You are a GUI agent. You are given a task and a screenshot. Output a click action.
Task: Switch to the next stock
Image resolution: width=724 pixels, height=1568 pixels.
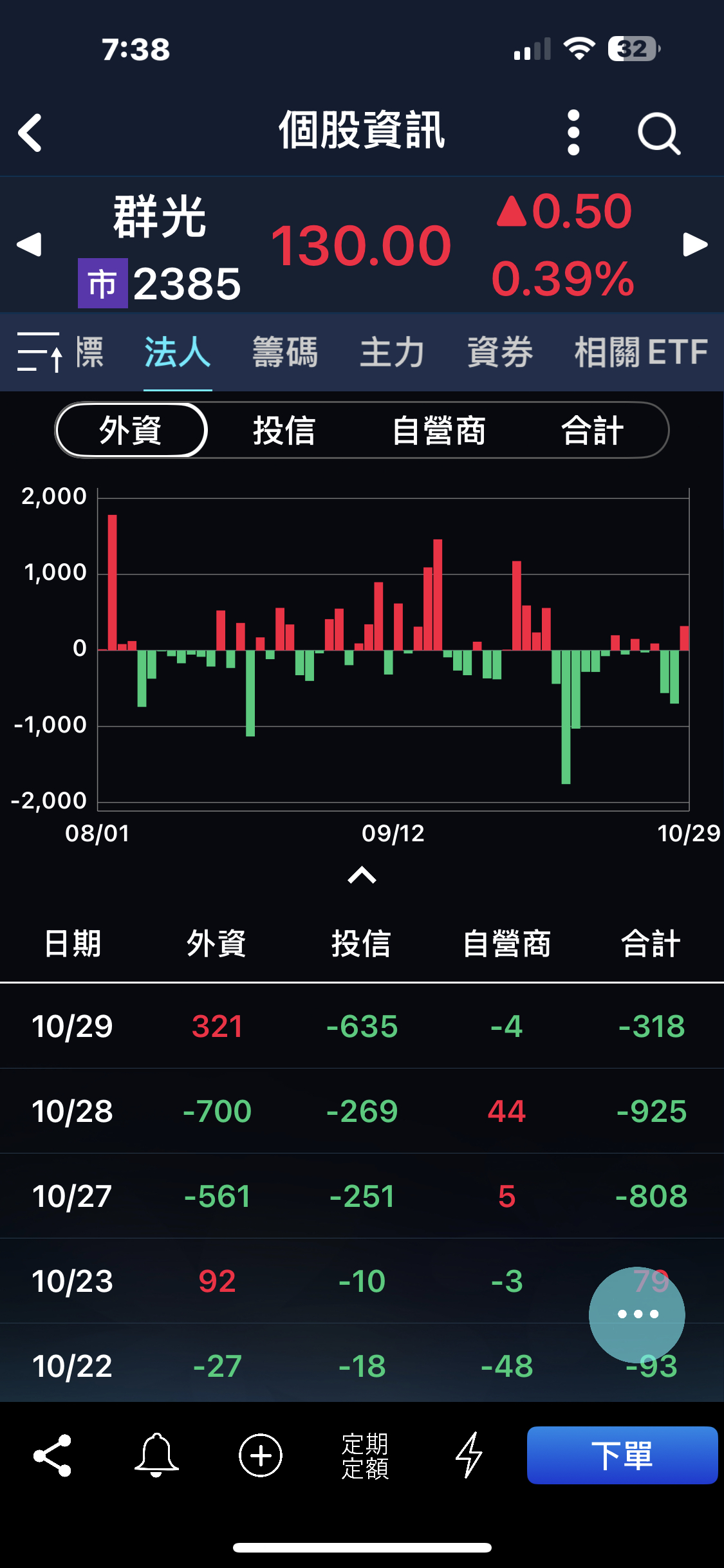[x=695, y=245]
